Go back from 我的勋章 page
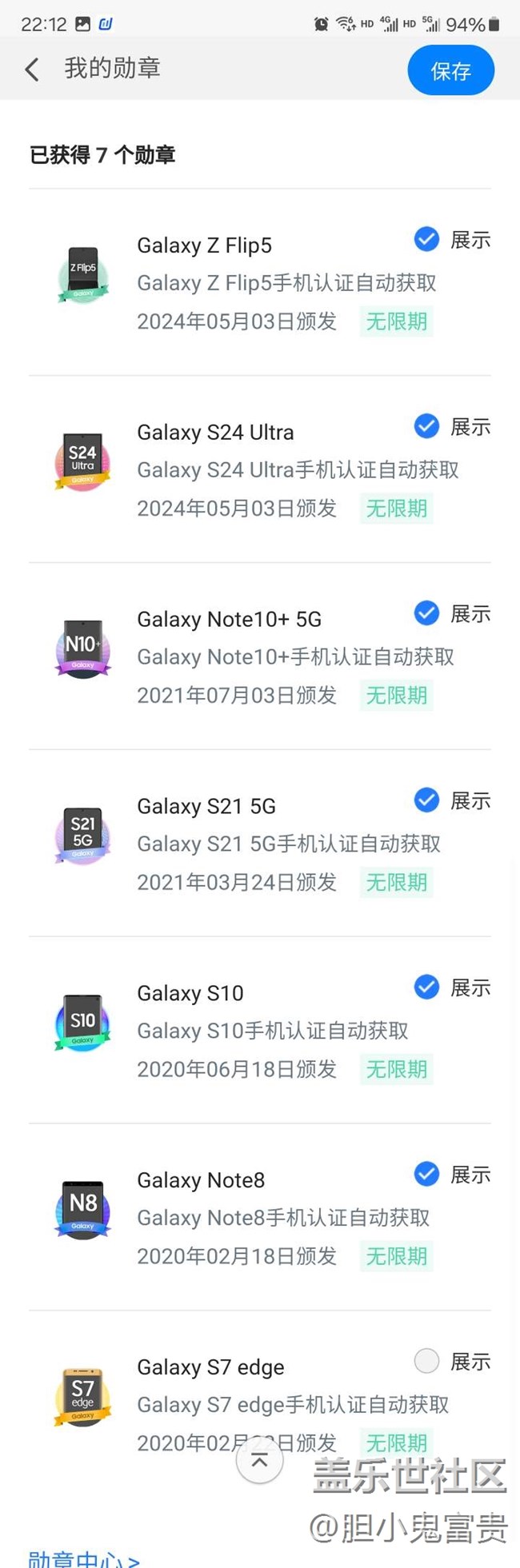The height and width of the screenshot is (1568, 520). pyautogui.click(x=32, y=70)
